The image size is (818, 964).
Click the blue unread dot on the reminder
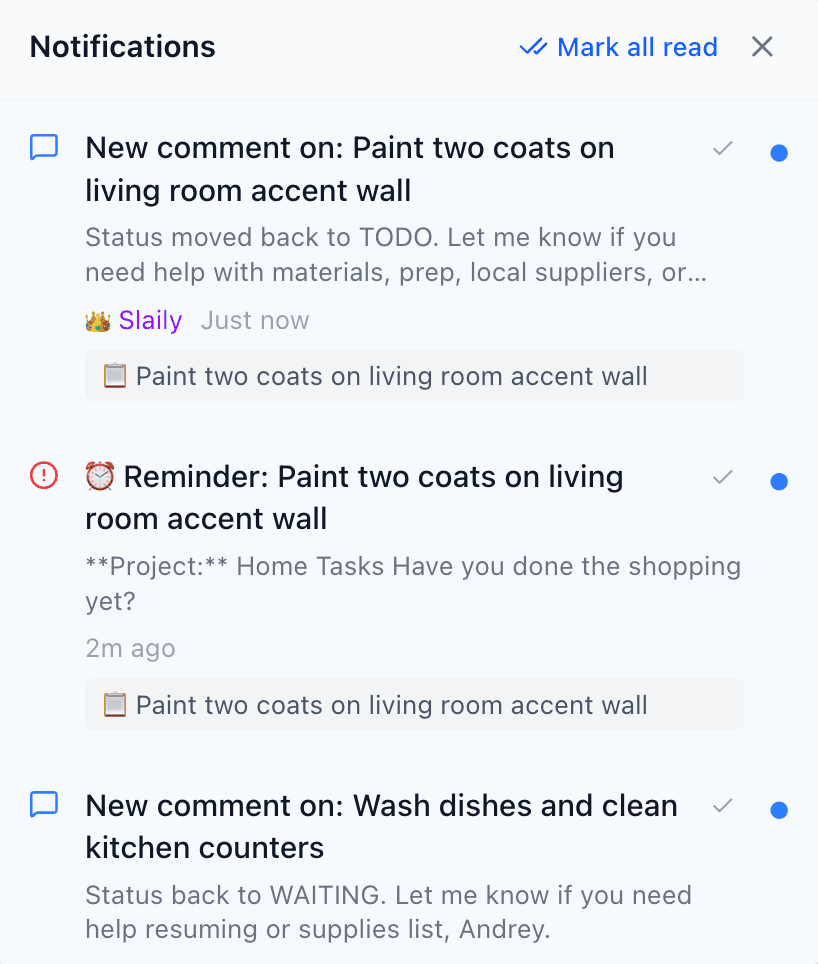(x=779, y=481)
